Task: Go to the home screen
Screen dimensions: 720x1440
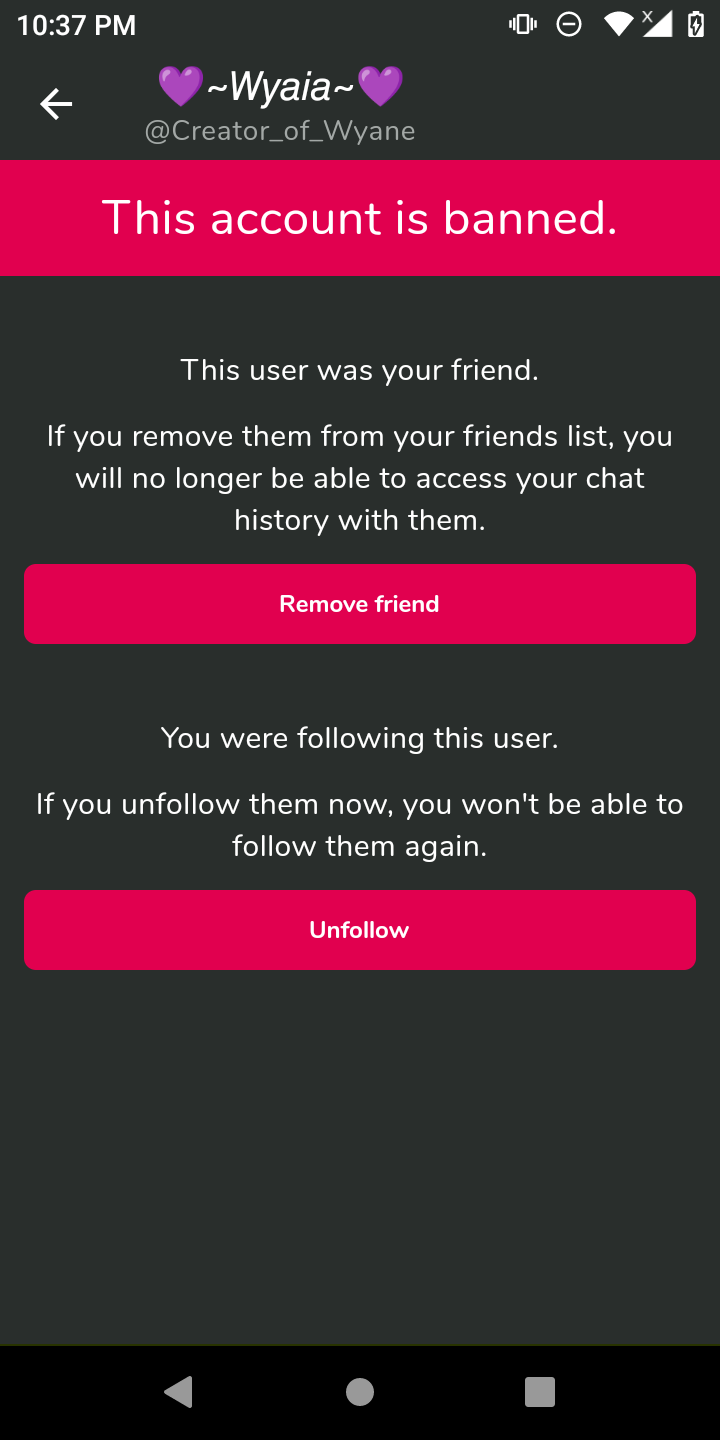Action: (x=360, y=1392)
